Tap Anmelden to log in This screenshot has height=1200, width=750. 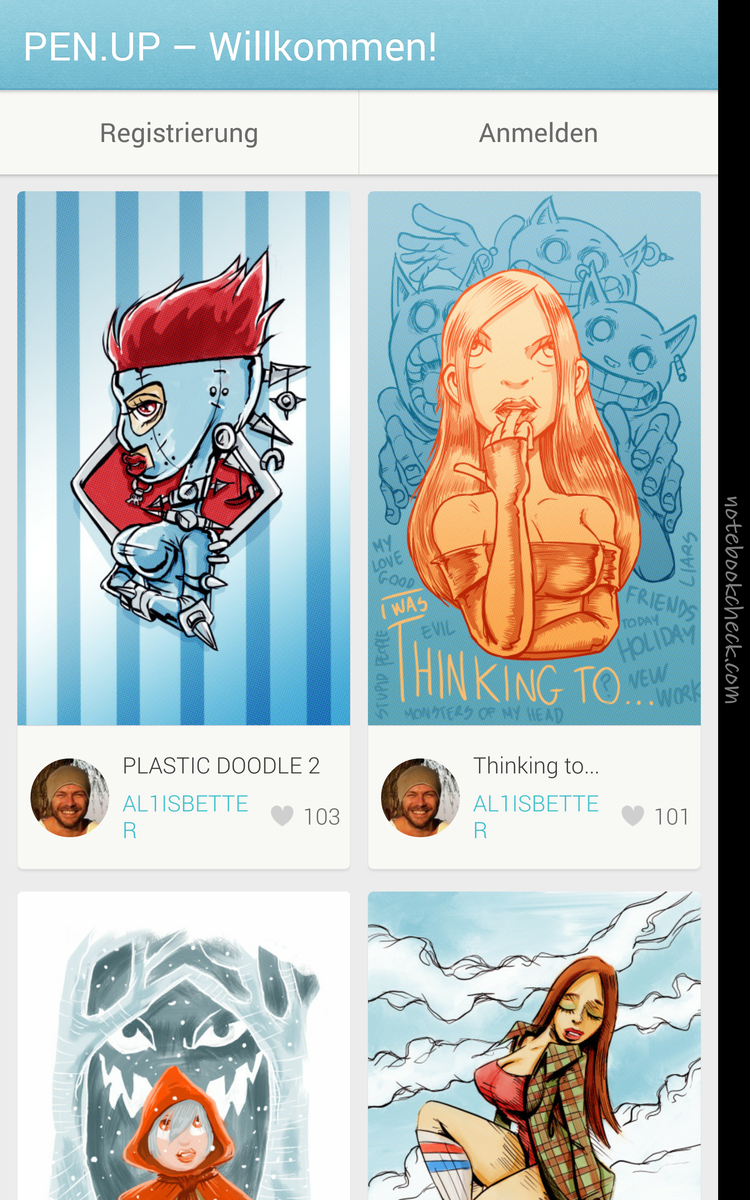538,133
